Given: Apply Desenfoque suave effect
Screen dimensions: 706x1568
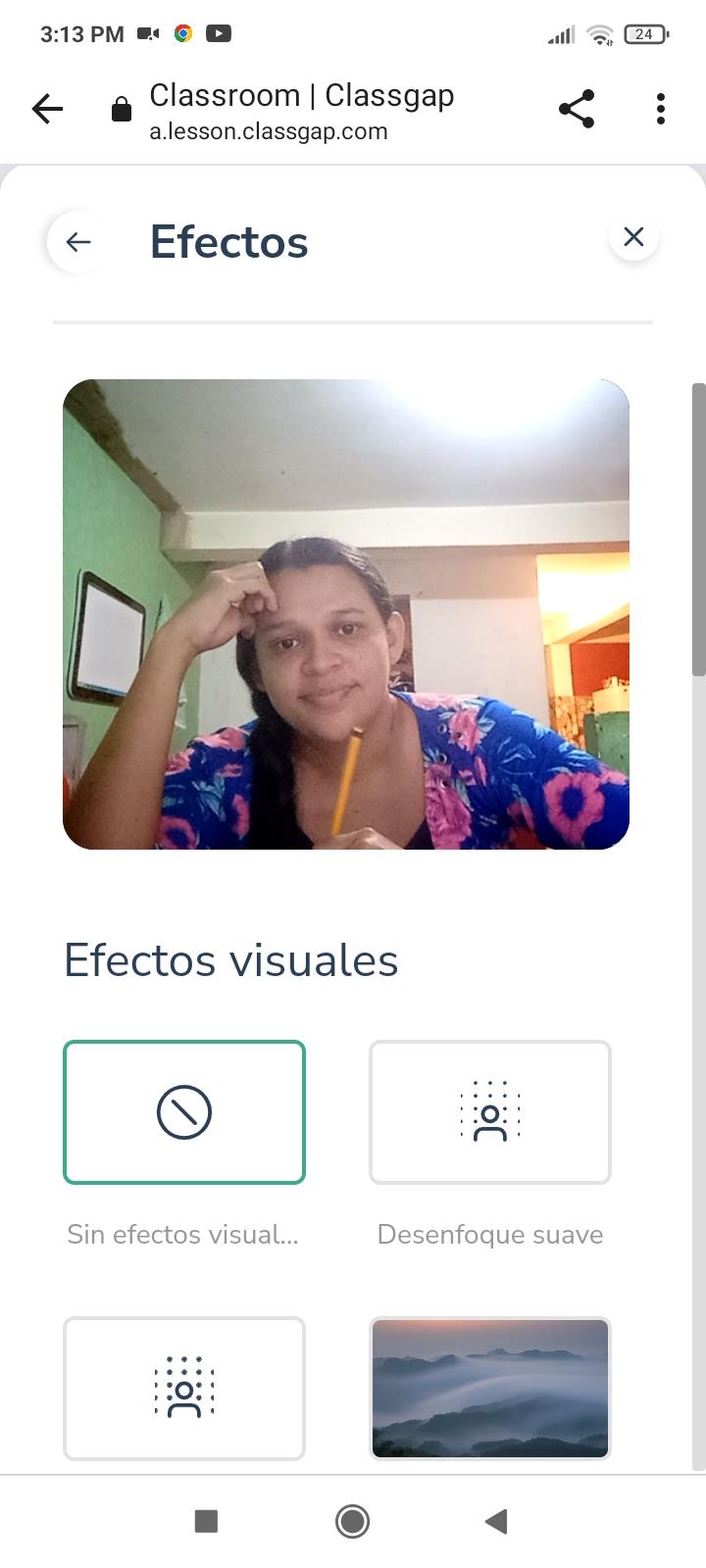Looking at the screenshot, I should (x=490, y=1112).
